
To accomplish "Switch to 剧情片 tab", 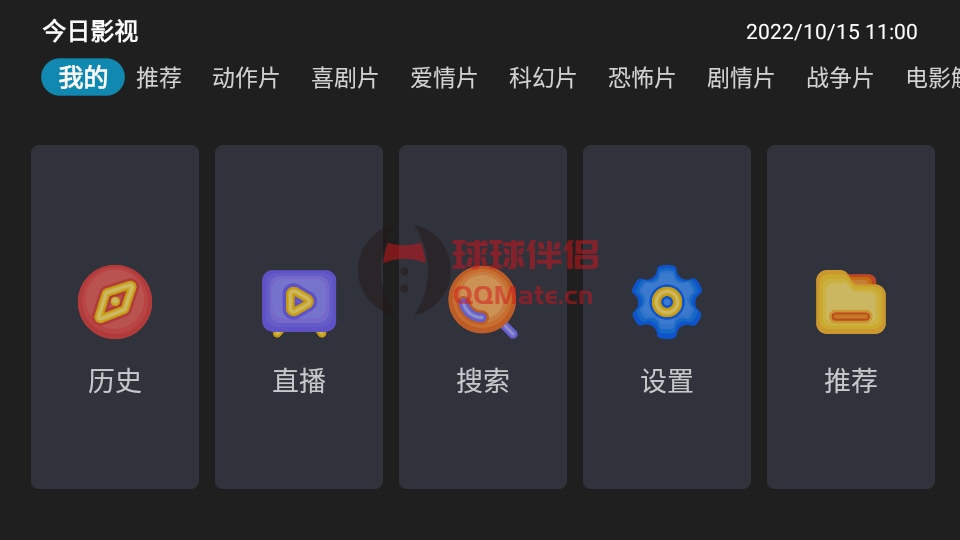I will point(741,78).
